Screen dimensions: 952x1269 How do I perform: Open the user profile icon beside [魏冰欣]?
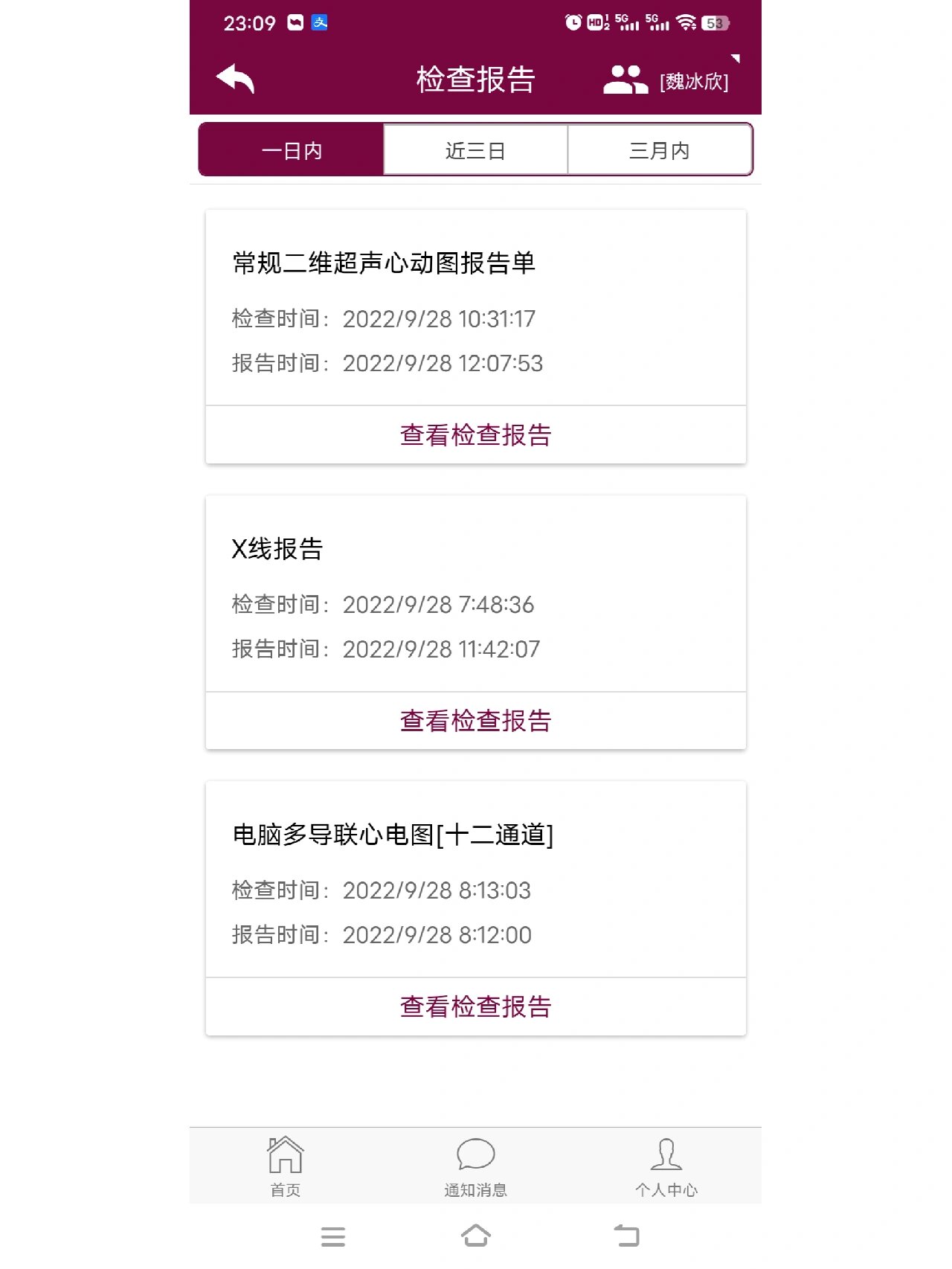(x=625, y=80)
